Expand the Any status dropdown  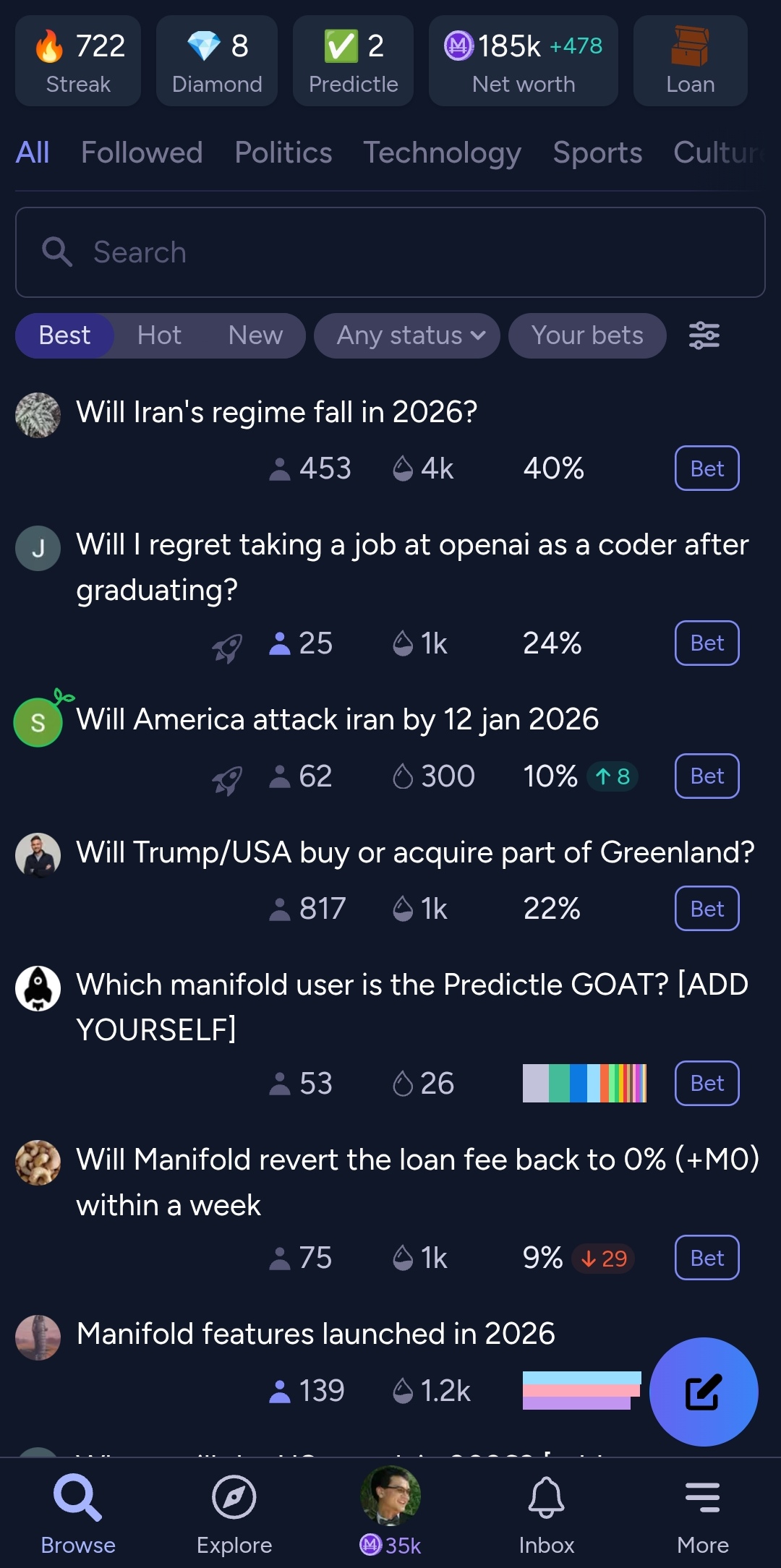coord(407,335)
